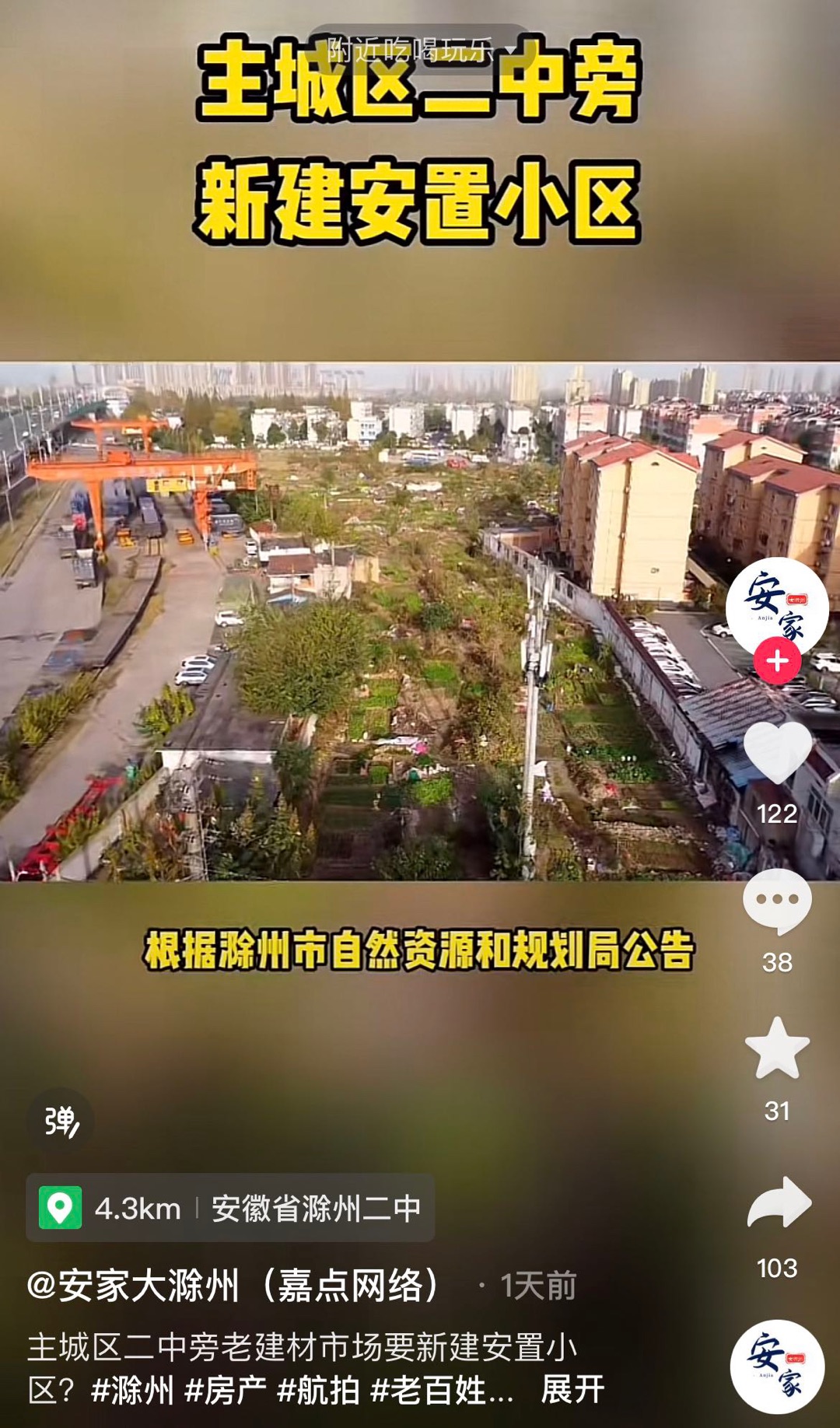
Task: Share the video with the arrow icon
Action: pos(779,1202)
